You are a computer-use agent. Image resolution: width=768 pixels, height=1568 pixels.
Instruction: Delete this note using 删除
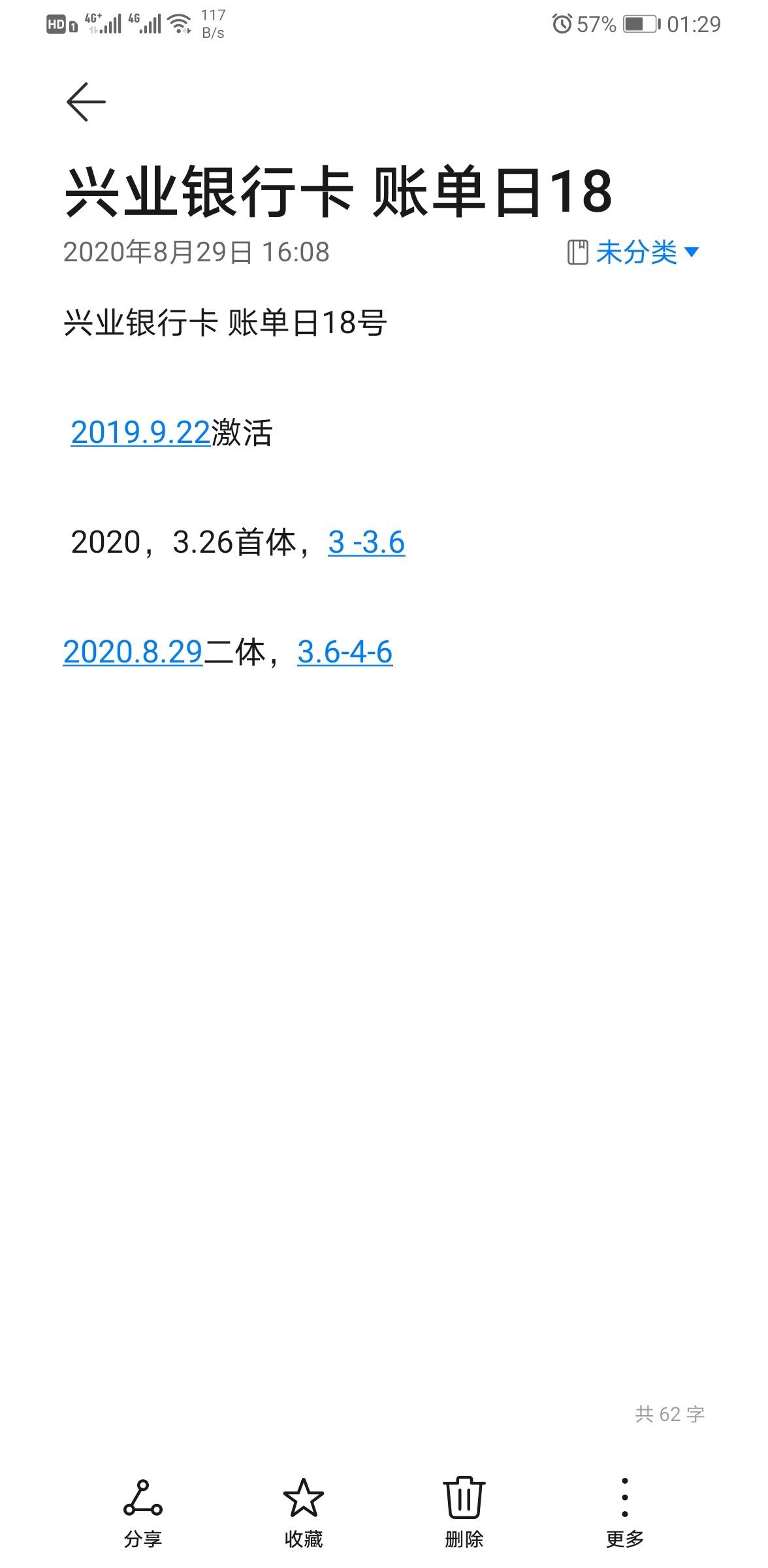tap(464, 1512)
